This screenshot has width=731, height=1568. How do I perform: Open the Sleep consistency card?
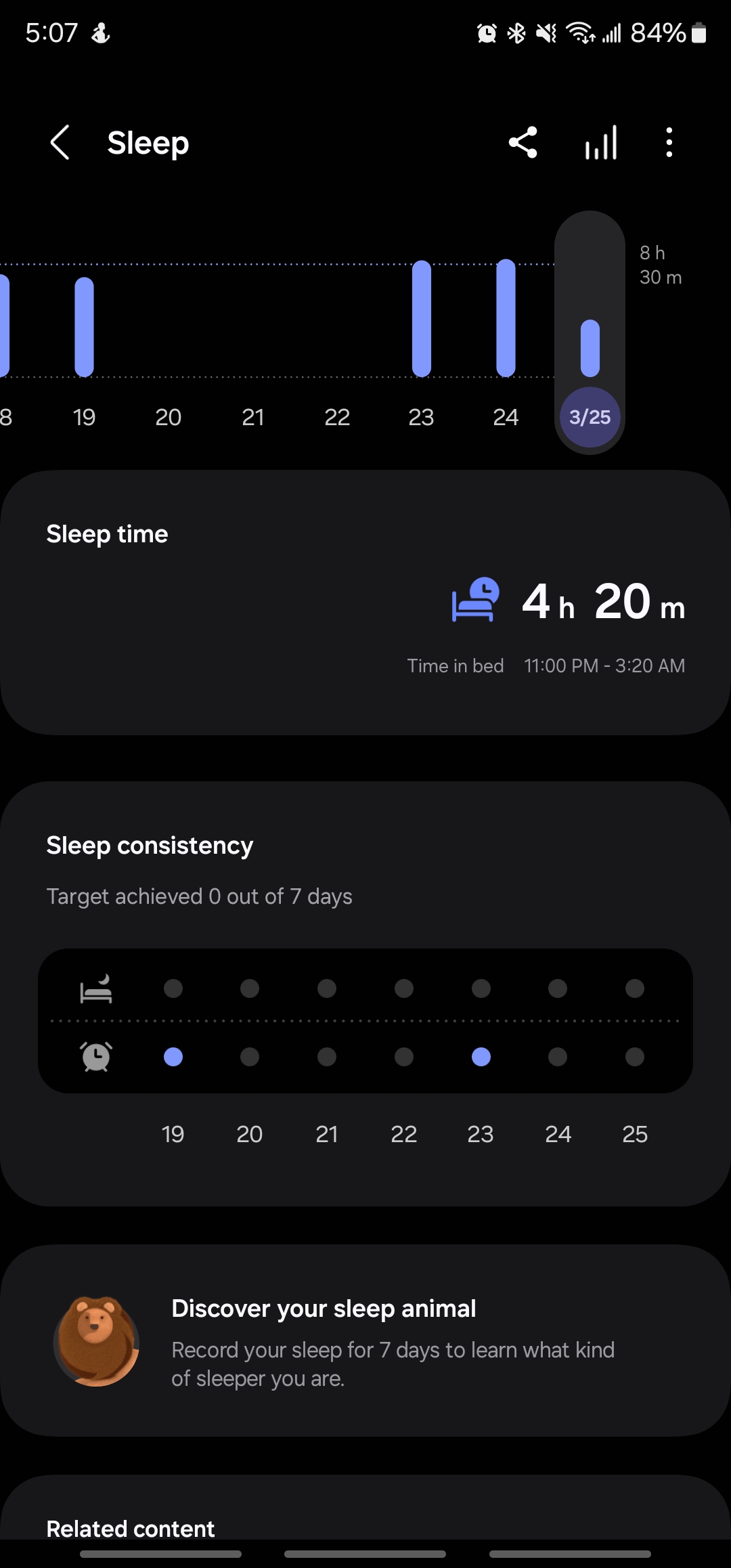(365, 873)
